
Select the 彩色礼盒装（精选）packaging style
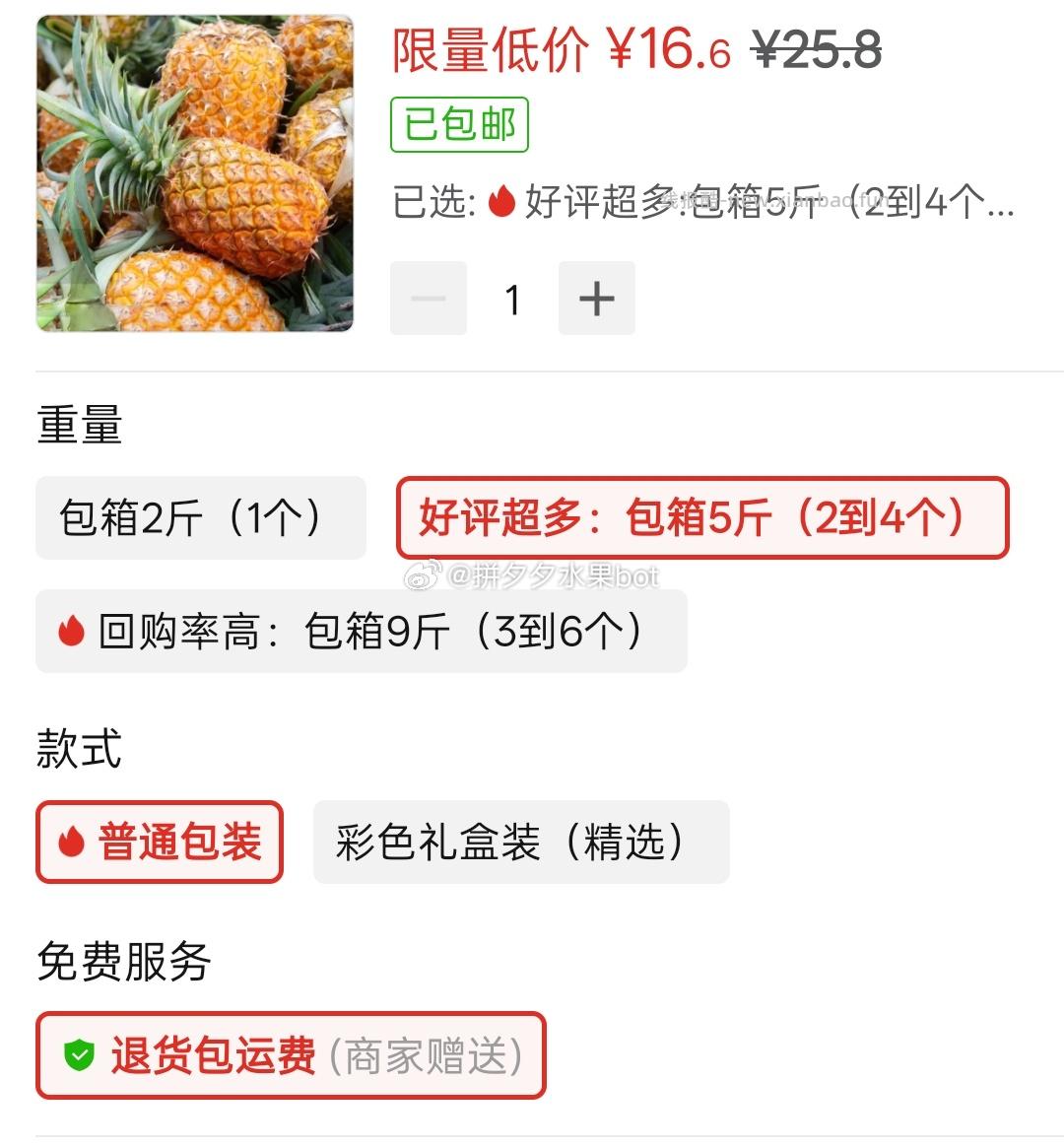tap(520, 843)
